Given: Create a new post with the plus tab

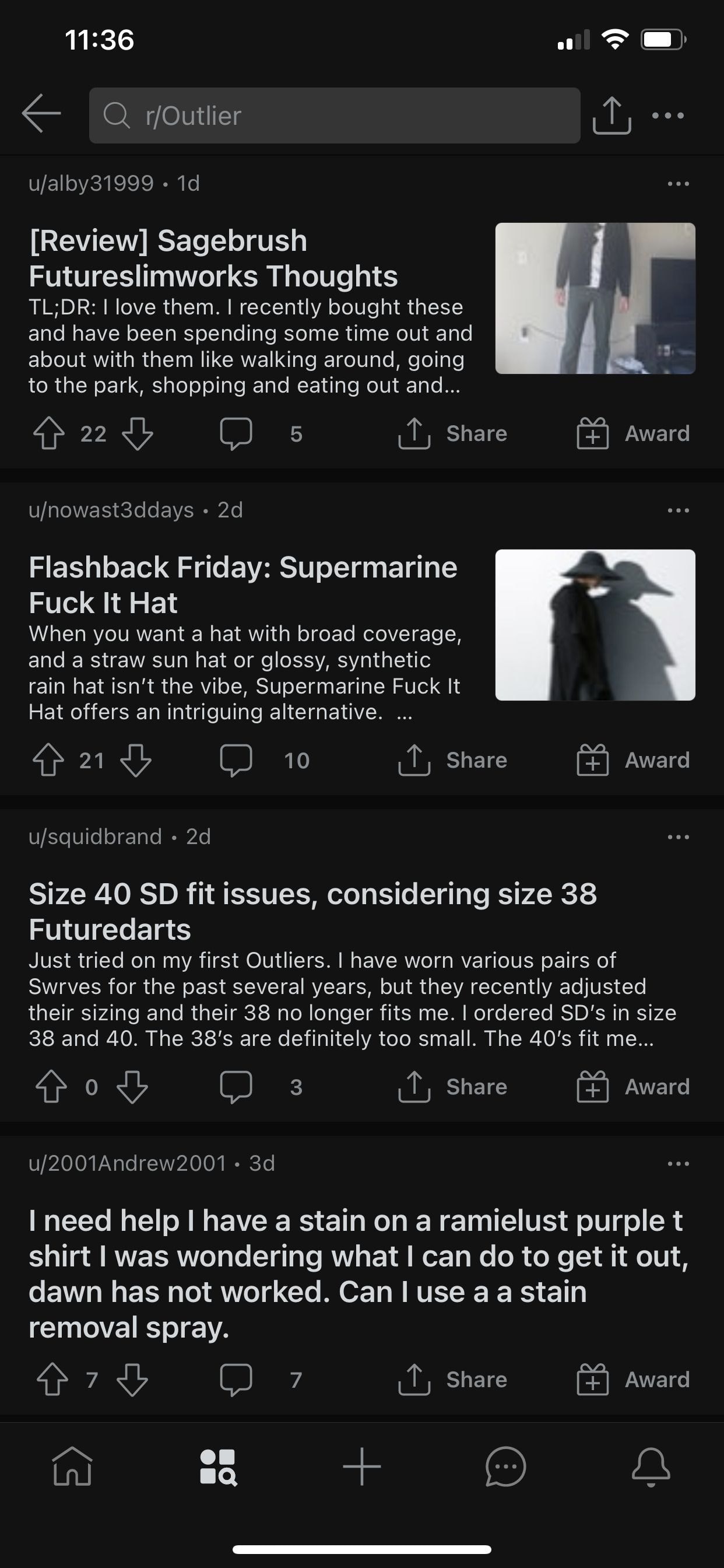Looking at the screenshot, I should tap(362, 1467).
